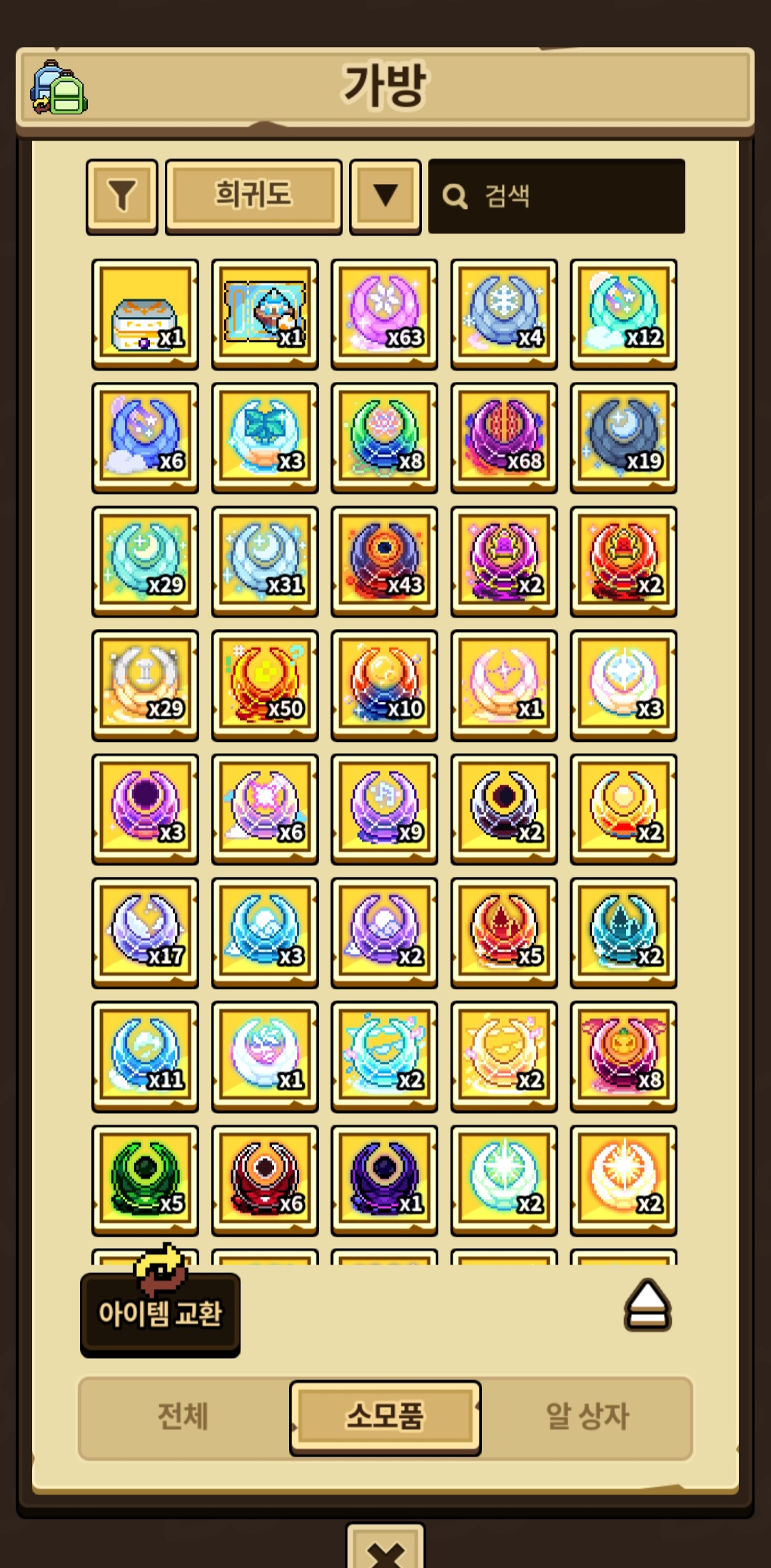771x1568 pixels.
Task: Switch to the 알 상자 tab
Action: (587, 1417)
